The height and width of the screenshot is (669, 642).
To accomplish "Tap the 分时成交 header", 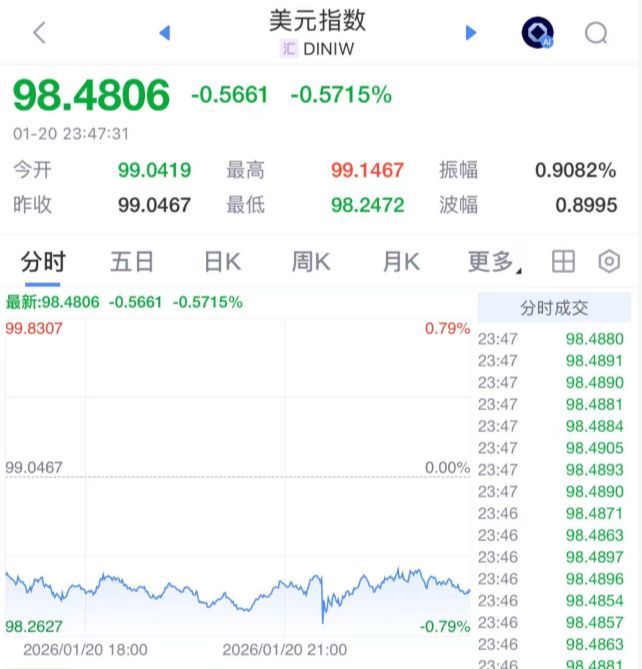I will pos(554,308).
